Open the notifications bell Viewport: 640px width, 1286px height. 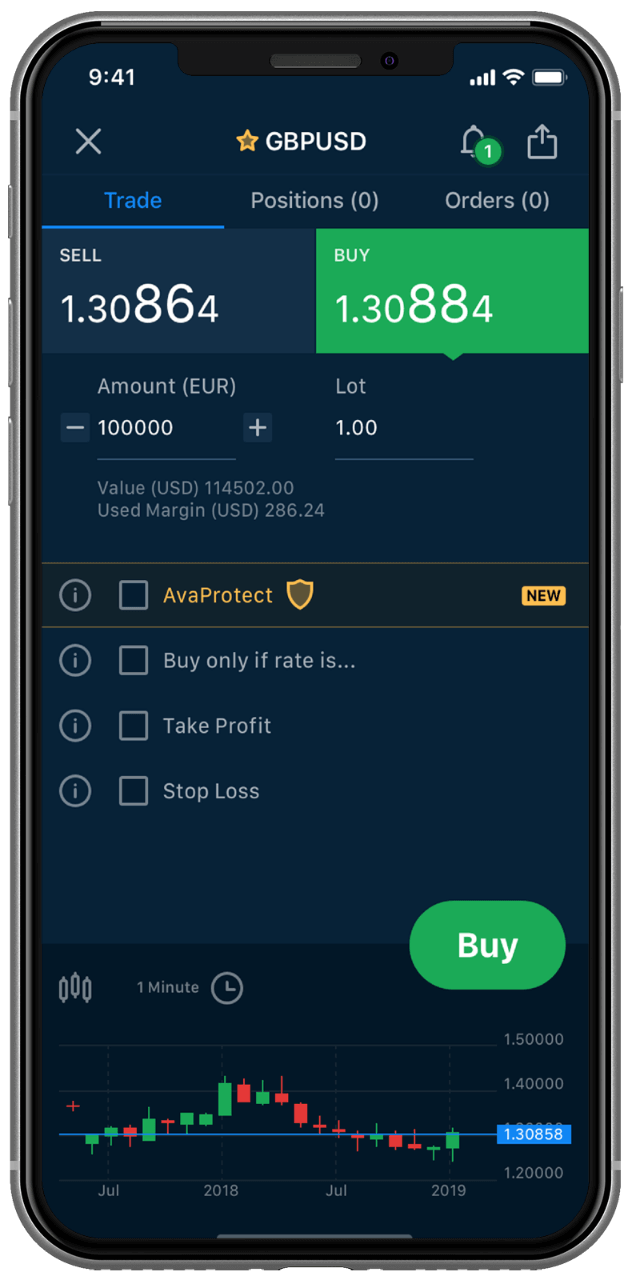(x=476, y=143)
